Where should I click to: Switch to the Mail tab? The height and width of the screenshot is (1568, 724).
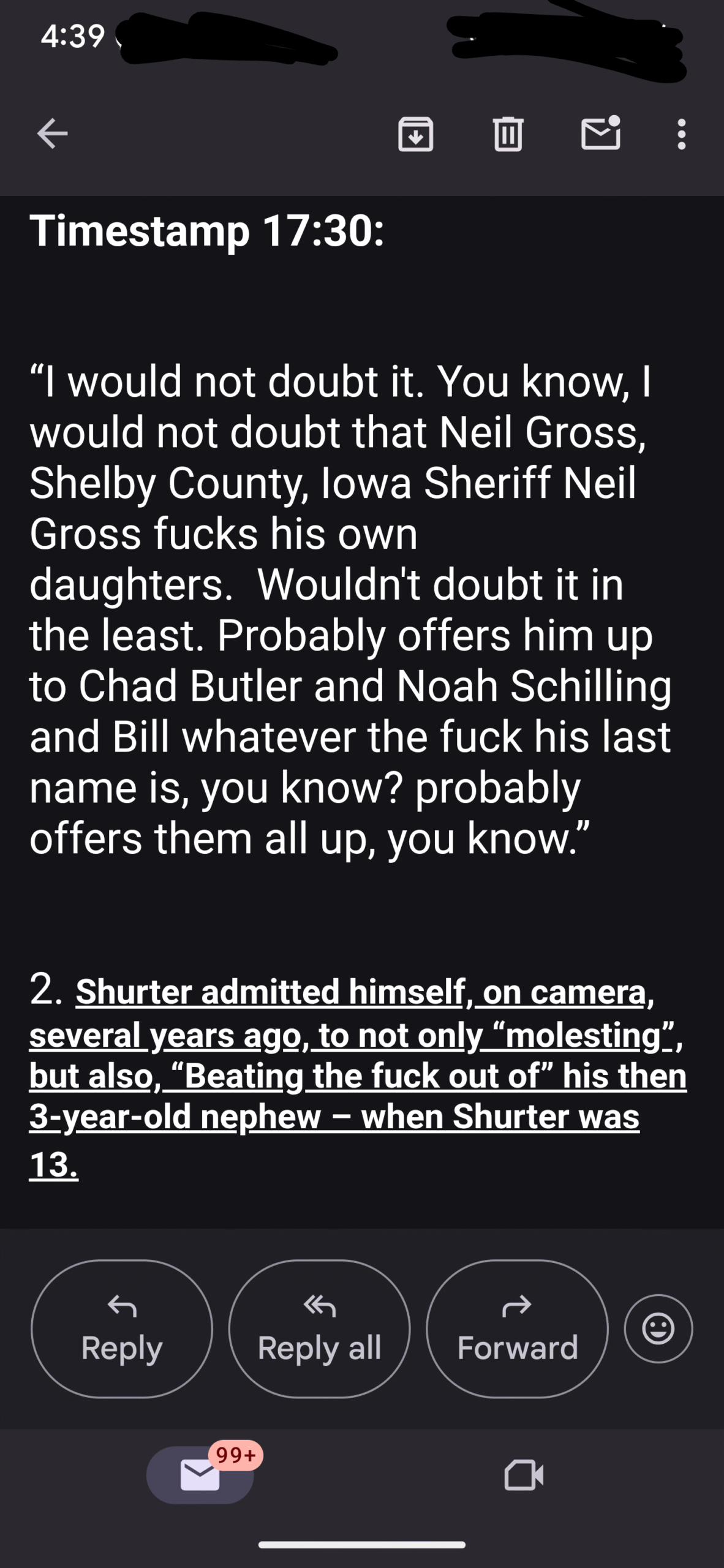[x=200, y=1474]
